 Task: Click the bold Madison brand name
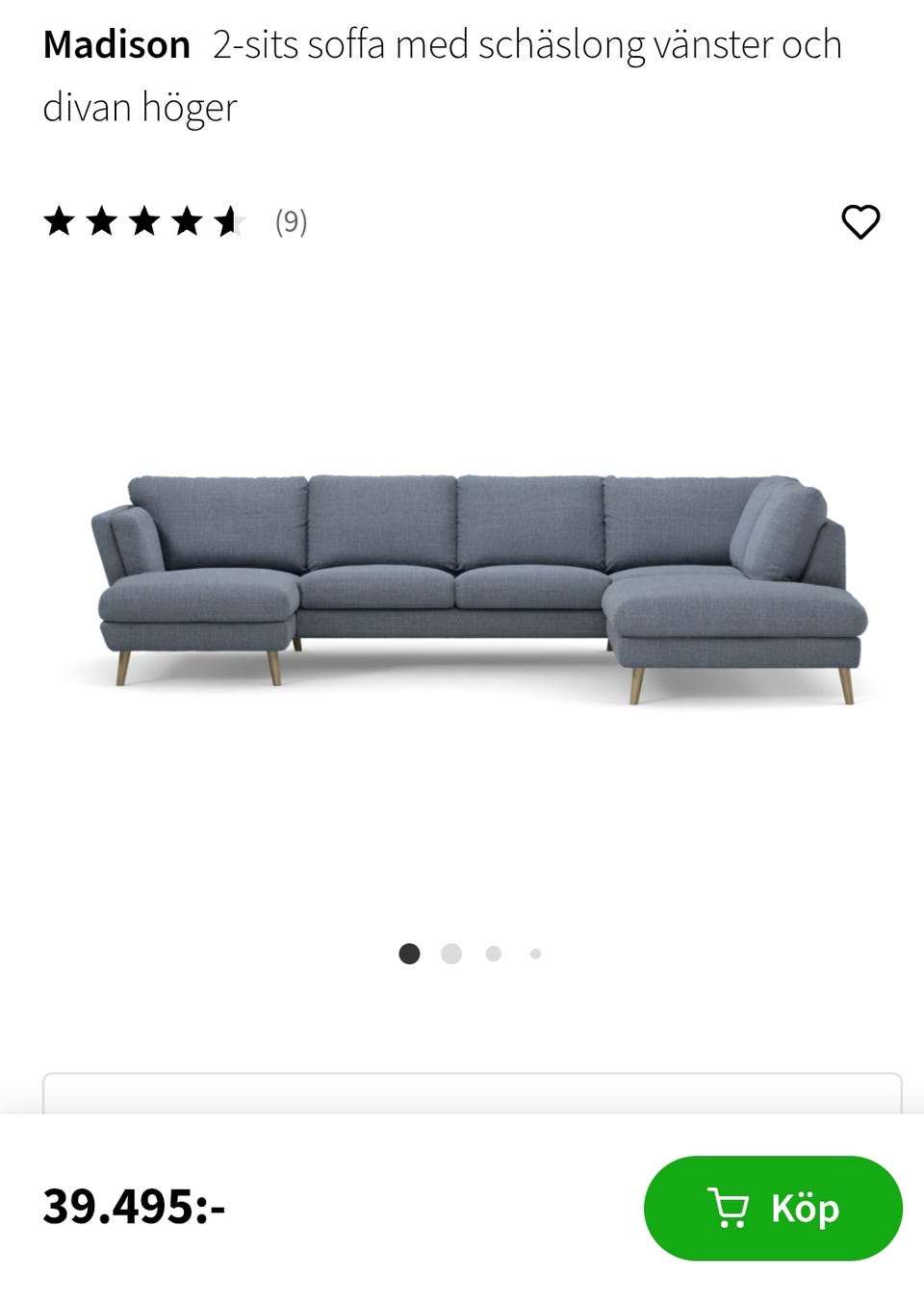(x=115, y=43)
